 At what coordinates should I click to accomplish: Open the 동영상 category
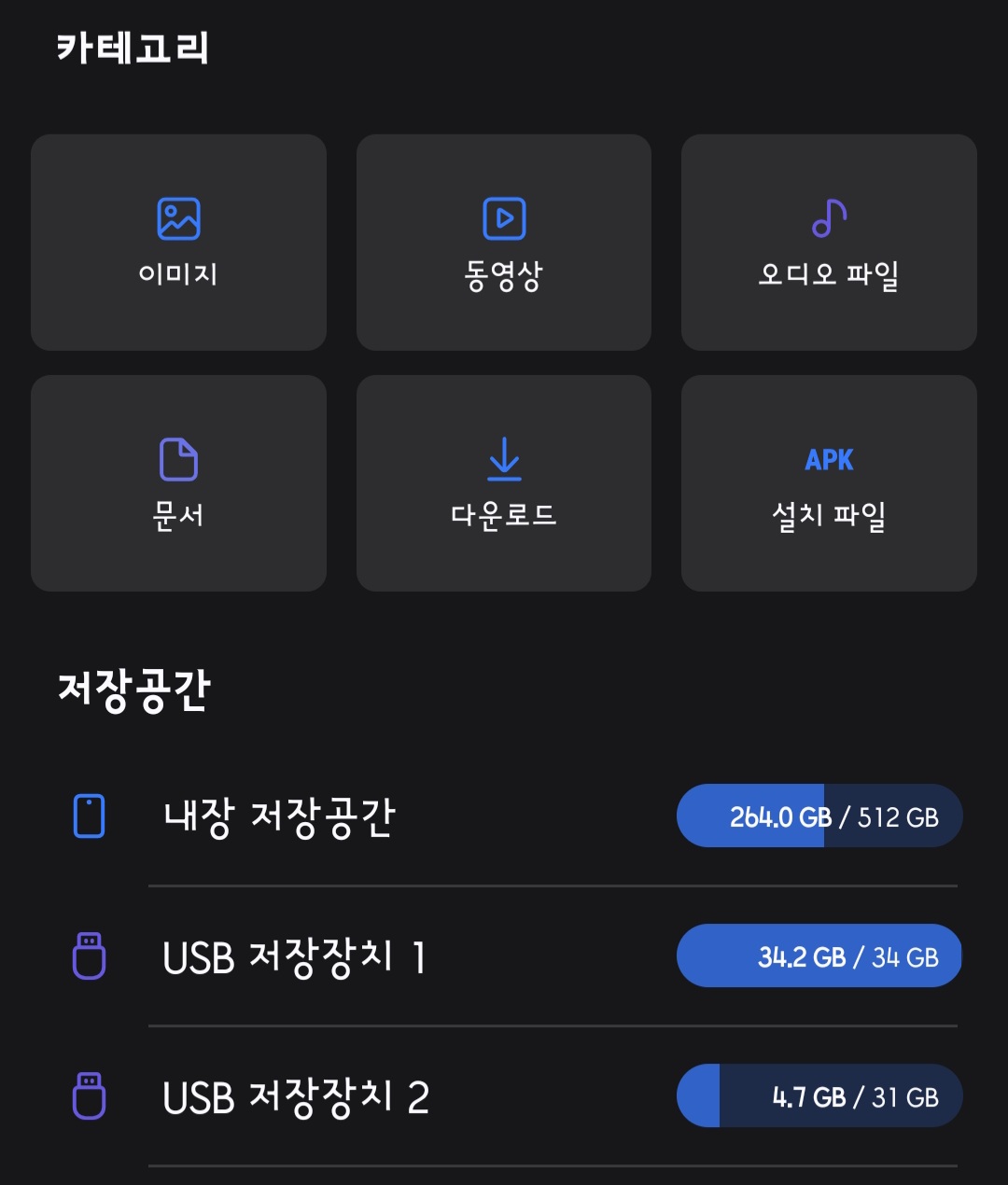click(504, 243)
